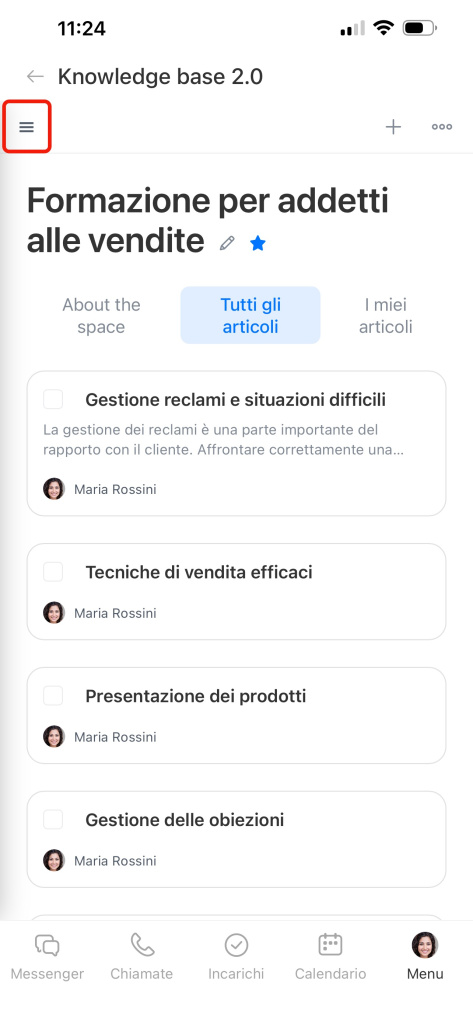Viewport: 473px width, 1024px height.
Task: Switch to I miei articoli tab
Action: coord(385,315)
